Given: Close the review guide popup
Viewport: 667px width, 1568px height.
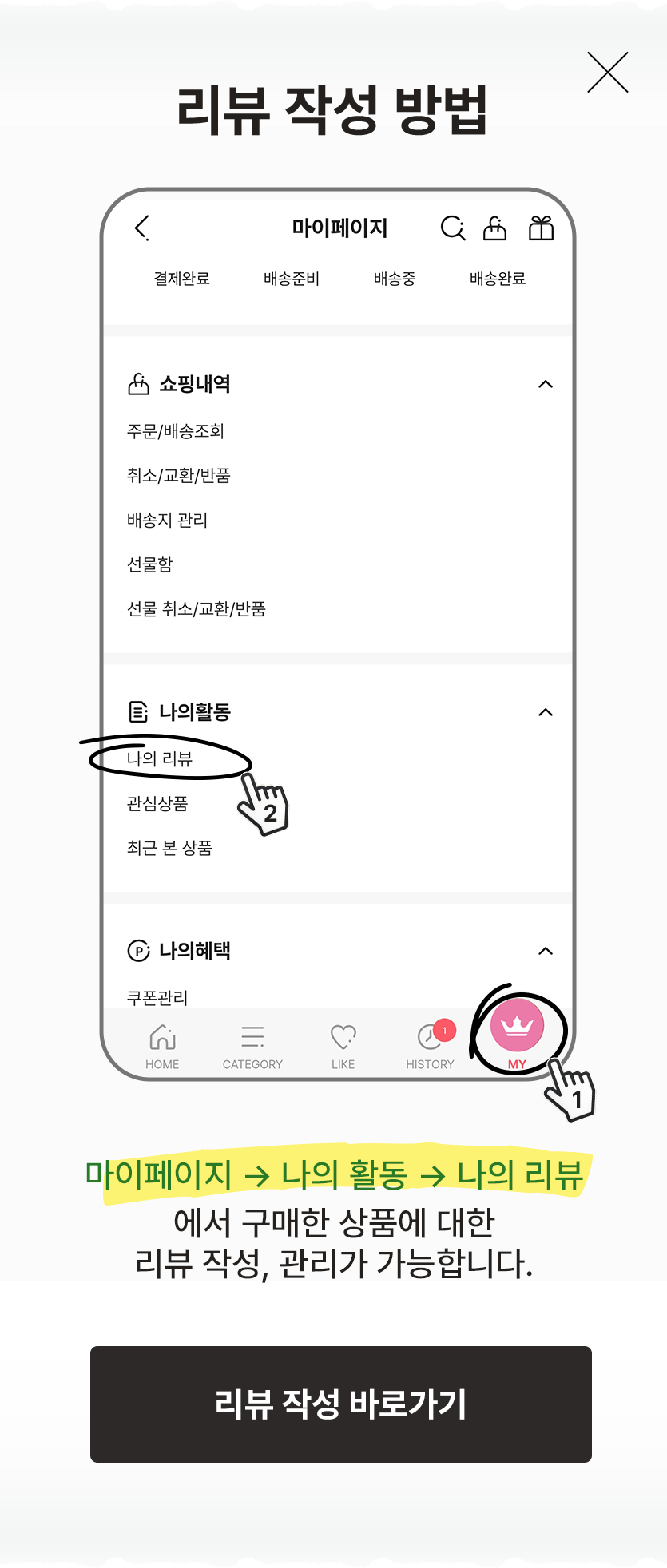Looking at the screenshot, I should pos(607,73).
